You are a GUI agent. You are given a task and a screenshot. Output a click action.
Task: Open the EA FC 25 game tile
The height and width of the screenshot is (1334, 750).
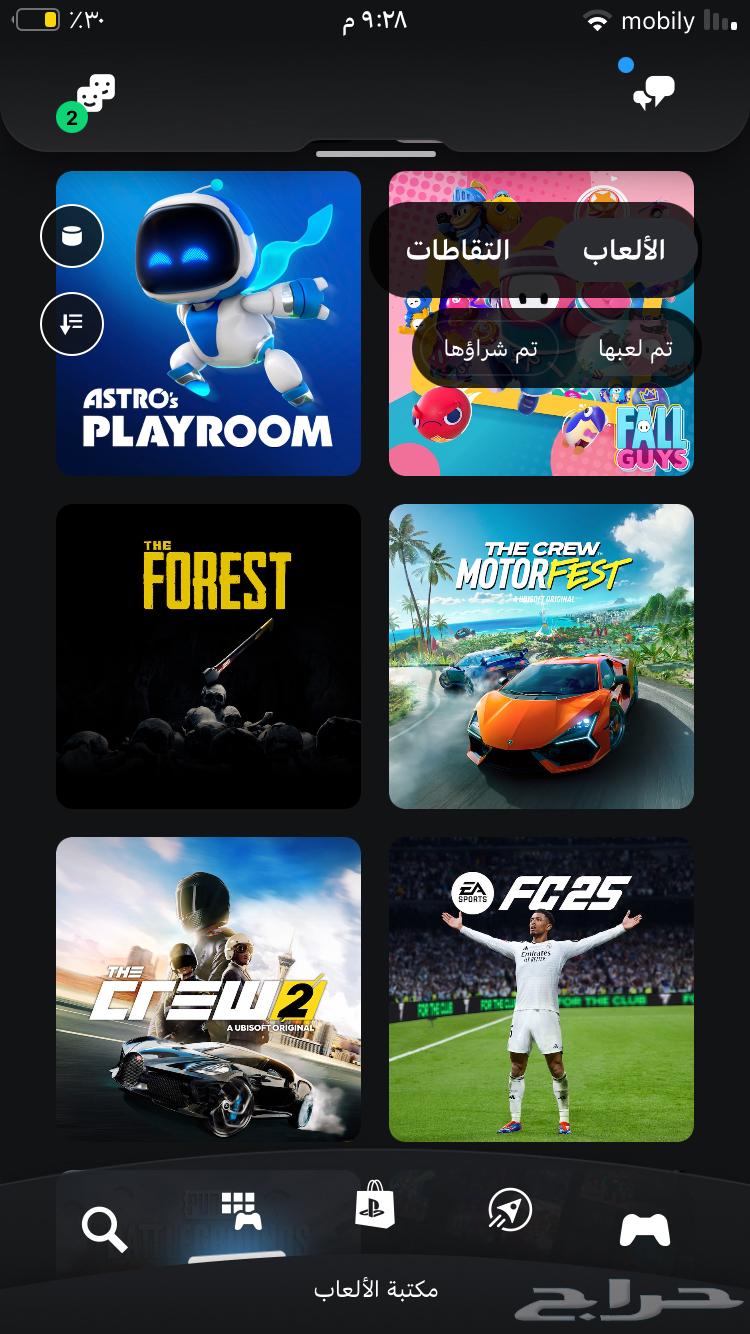541,989
